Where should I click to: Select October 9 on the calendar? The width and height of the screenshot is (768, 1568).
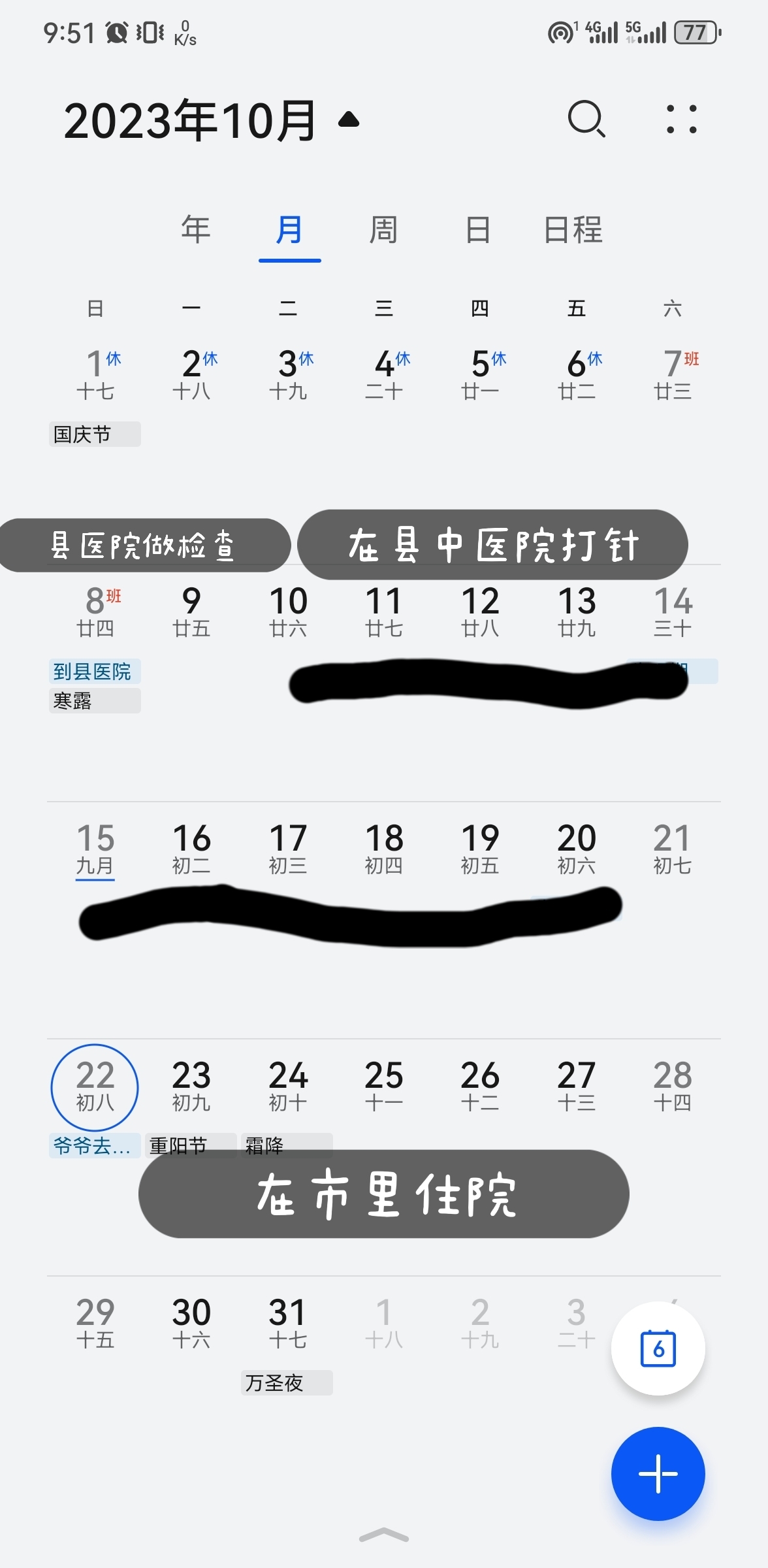[191, 611]
